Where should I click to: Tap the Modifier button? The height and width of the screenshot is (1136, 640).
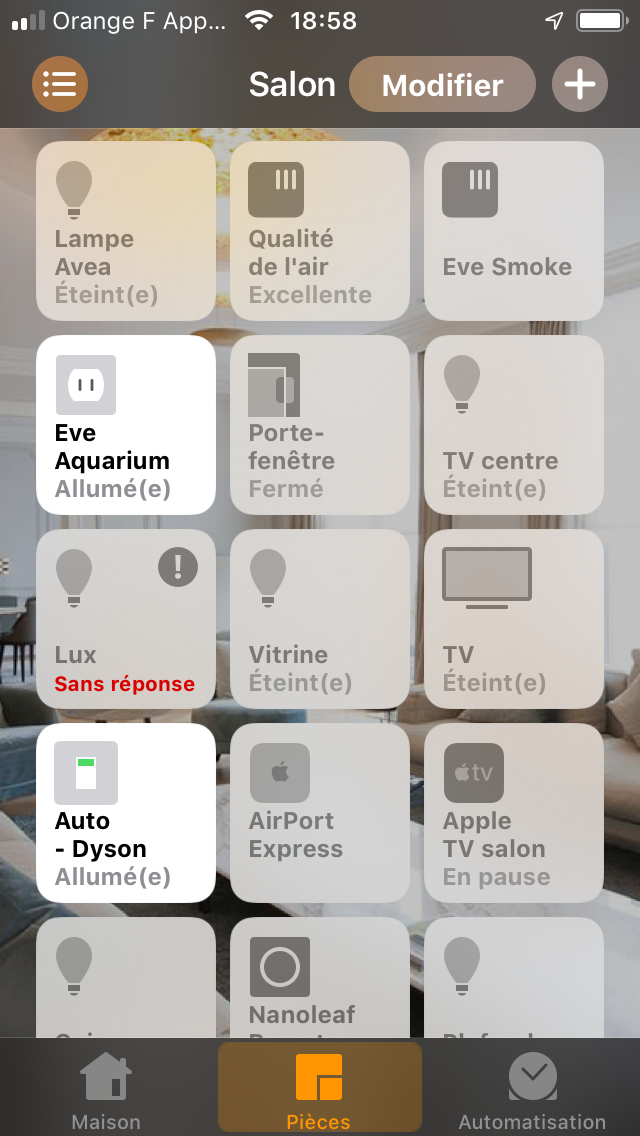[x=442, y=85]
